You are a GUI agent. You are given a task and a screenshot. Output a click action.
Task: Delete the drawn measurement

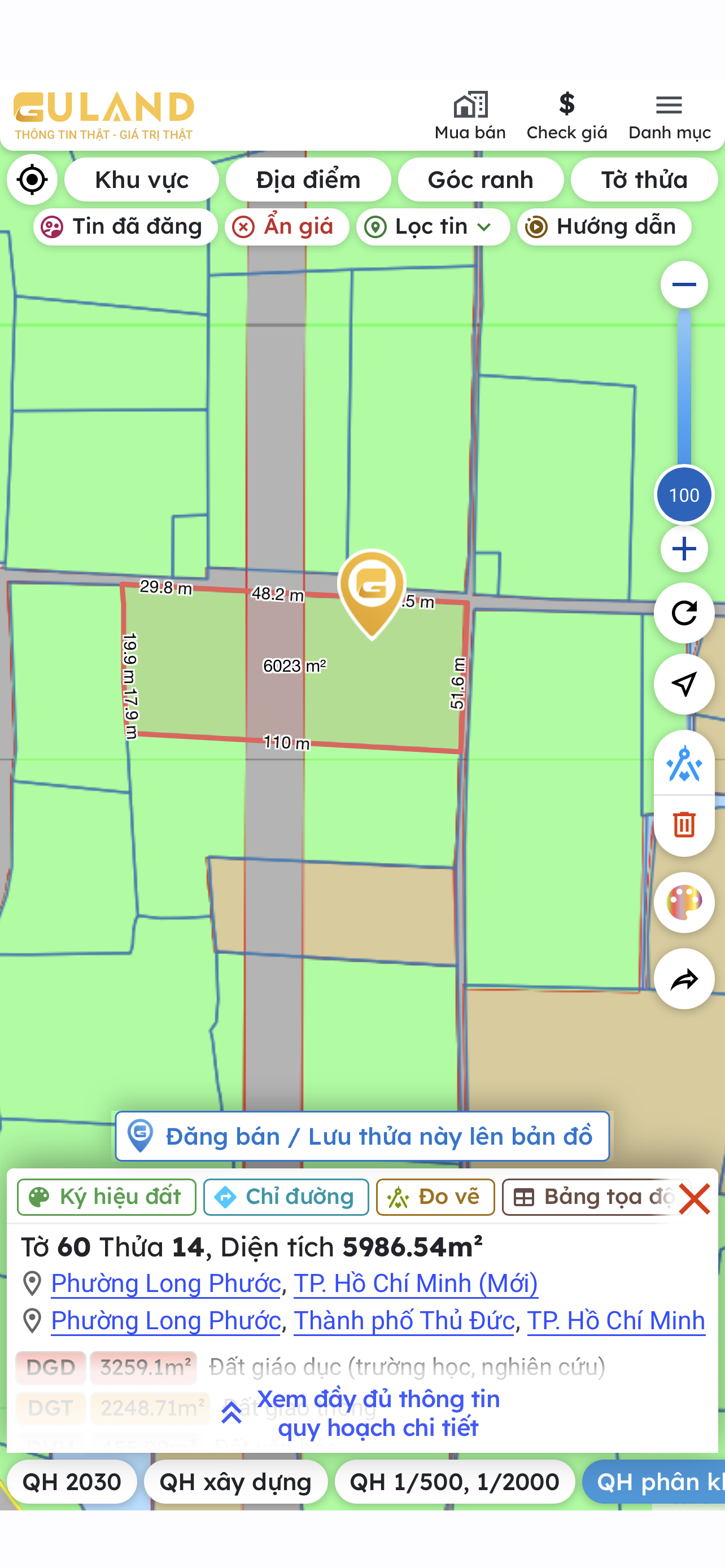(684, 825)
